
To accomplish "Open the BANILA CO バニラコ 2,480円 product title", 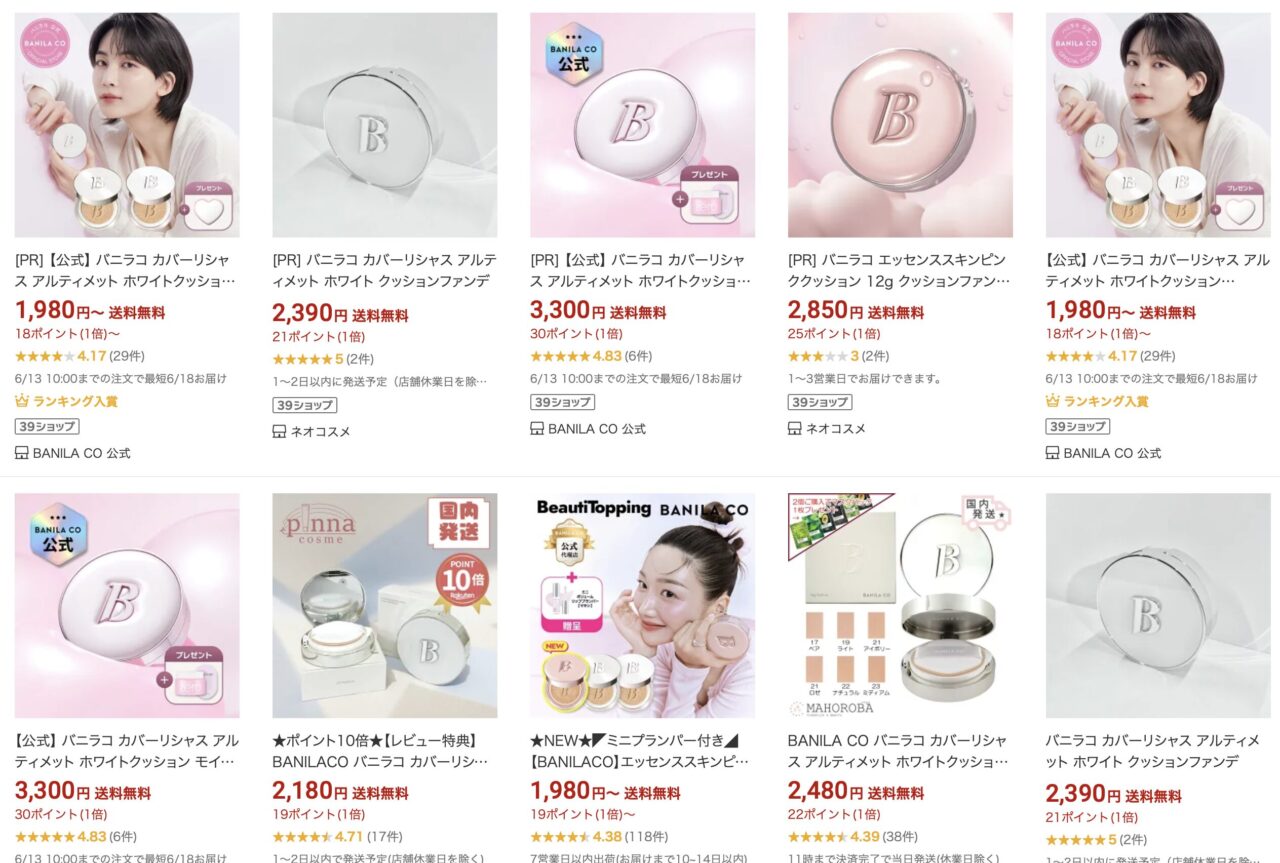I will point(900,751).
